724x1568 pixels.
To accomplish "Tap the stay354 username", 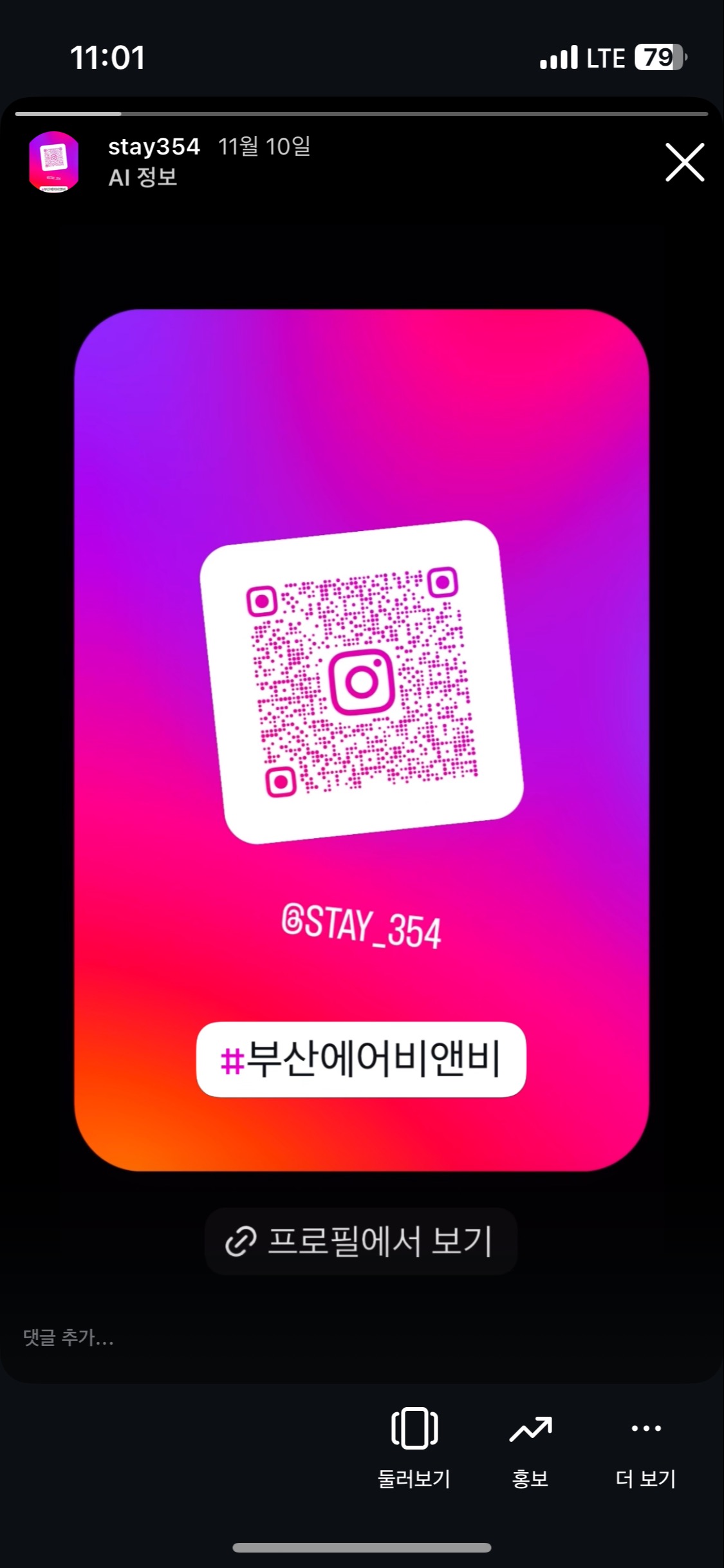I will click(154, 147).
